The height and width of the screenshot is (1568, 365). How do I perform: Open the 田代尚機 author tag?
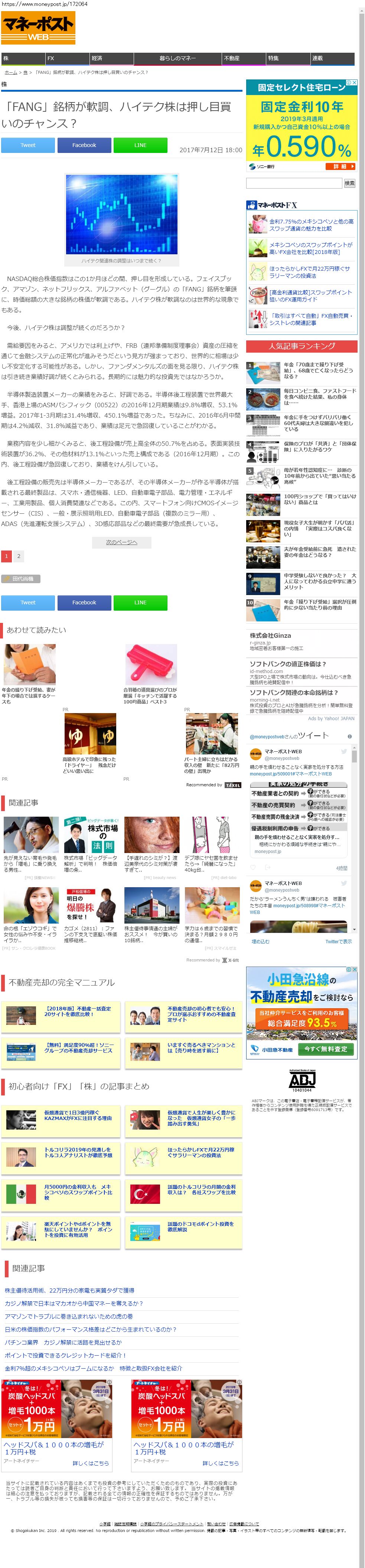pos(22,578)
